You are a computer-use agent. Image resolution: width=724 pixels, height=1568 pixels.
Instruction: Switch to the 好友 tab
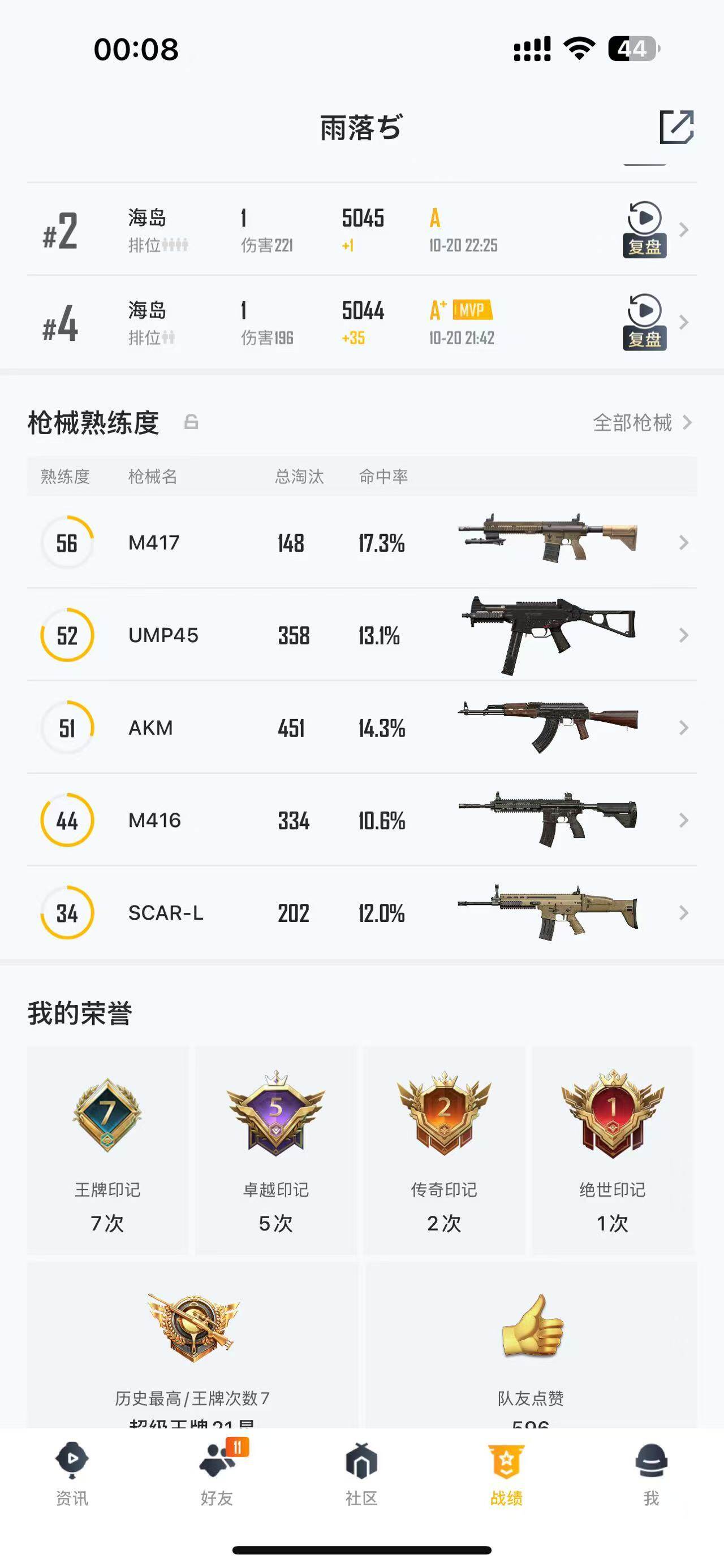217,1474
